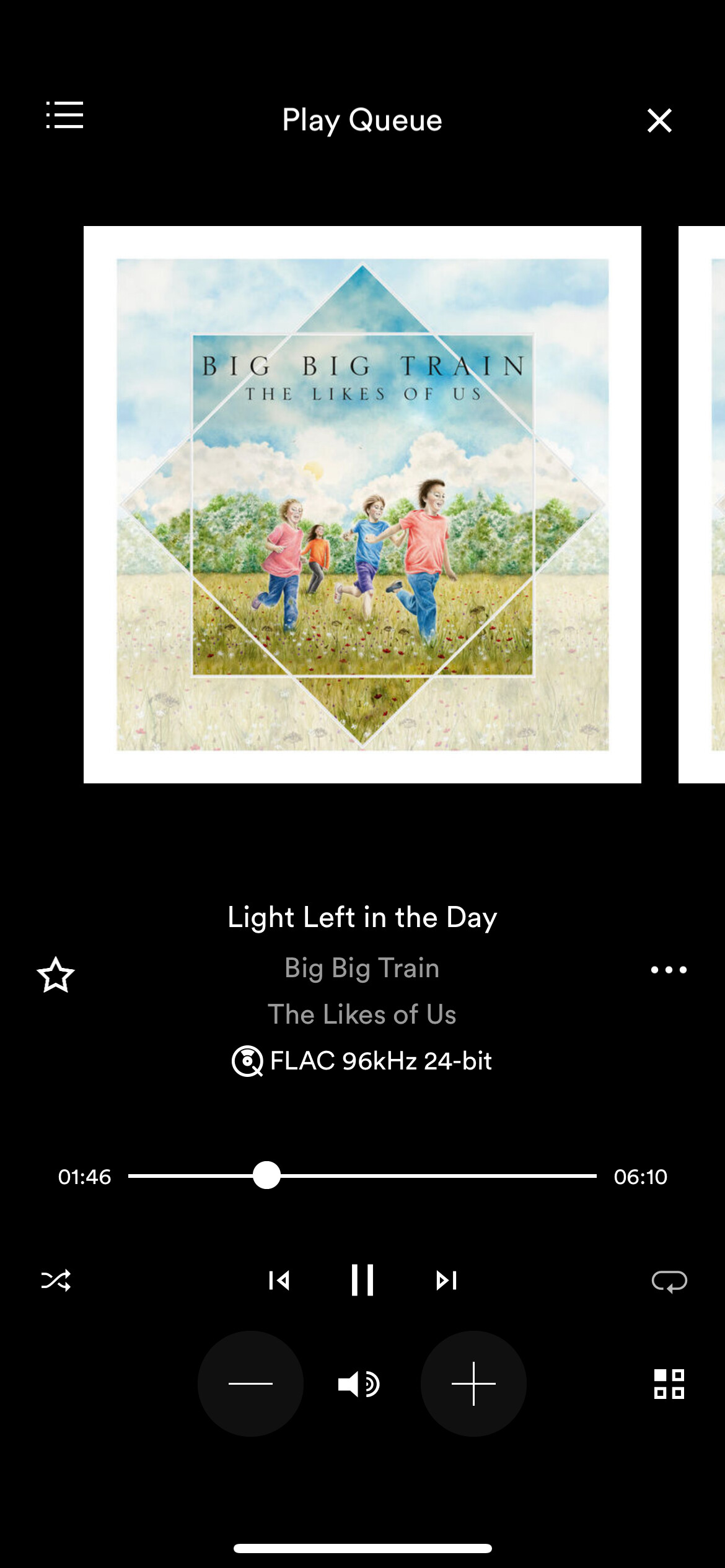Close the Play Queue screen
This screenshot has width=725, height=1568.
coord(659,120)
